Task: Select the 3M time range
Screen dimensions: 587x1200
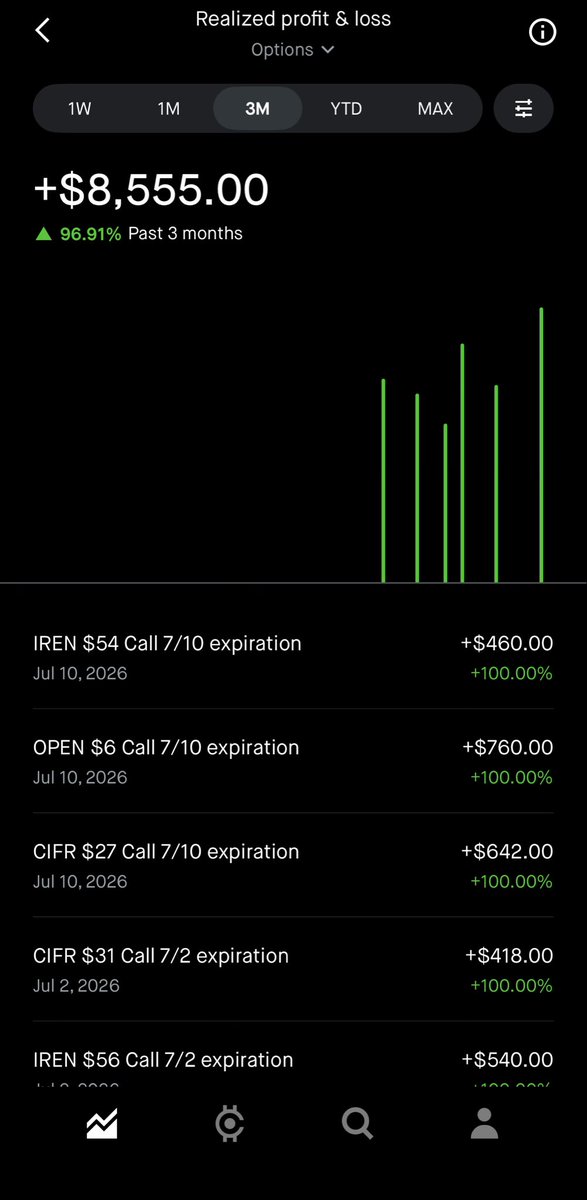Action: (x=258, y=108)
